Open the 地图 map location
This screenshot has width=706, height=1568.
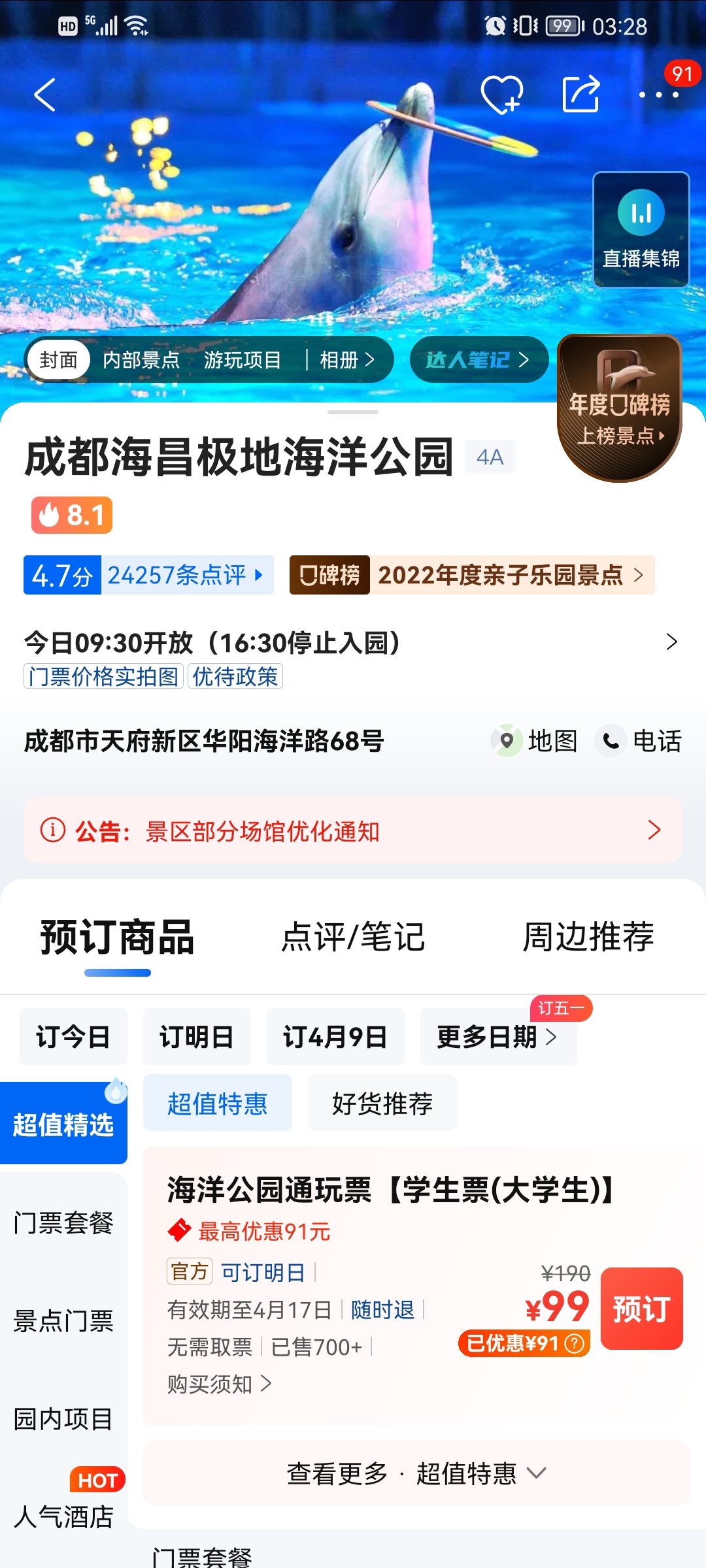pos(535,741)
